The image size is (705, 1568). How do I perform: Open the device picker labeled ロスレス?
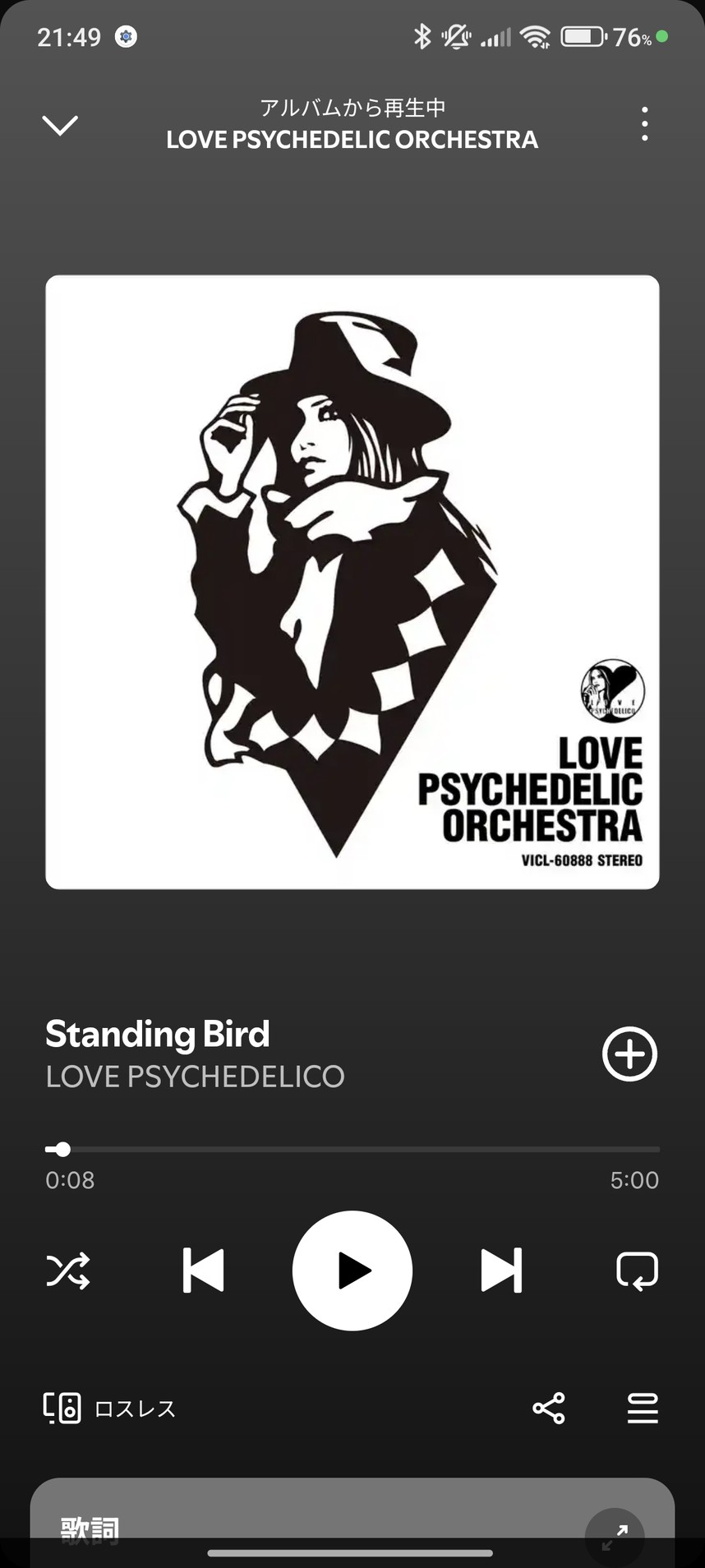[109, 1409]
